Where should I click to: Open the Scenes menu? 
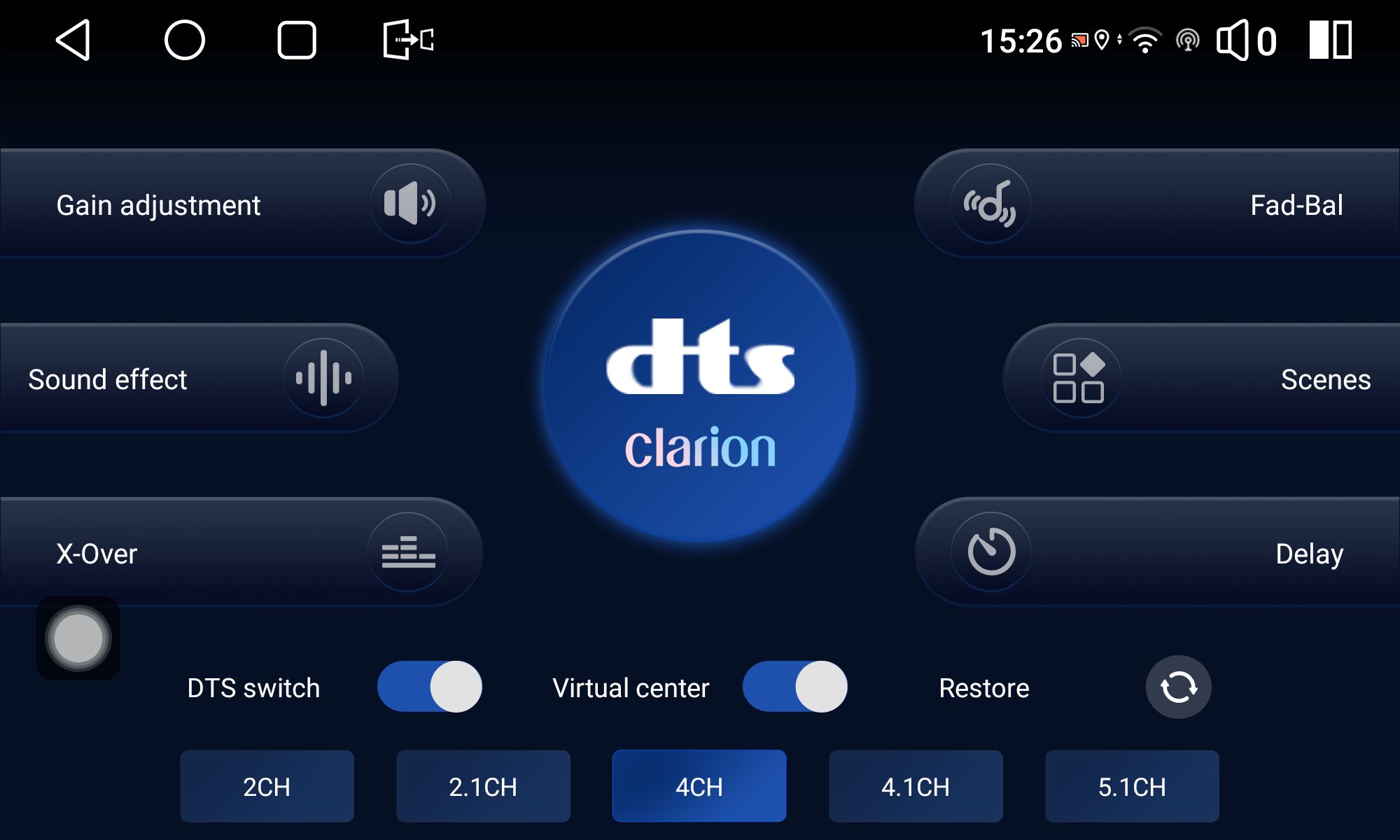click(1197, 379)
